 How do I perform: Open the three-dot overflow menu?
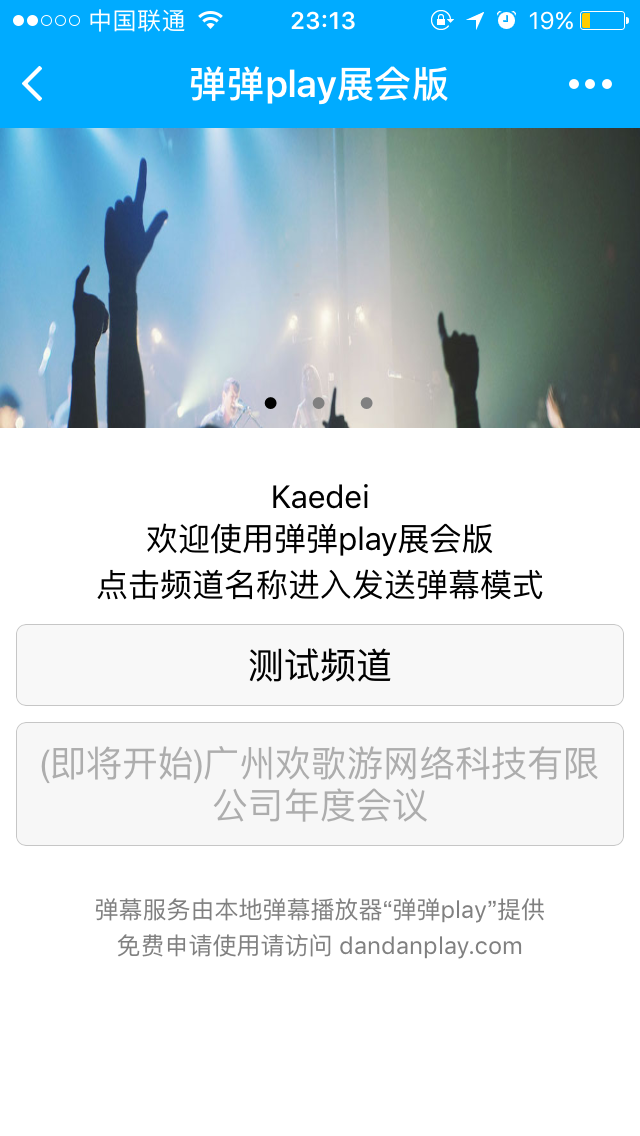[590, 84]
